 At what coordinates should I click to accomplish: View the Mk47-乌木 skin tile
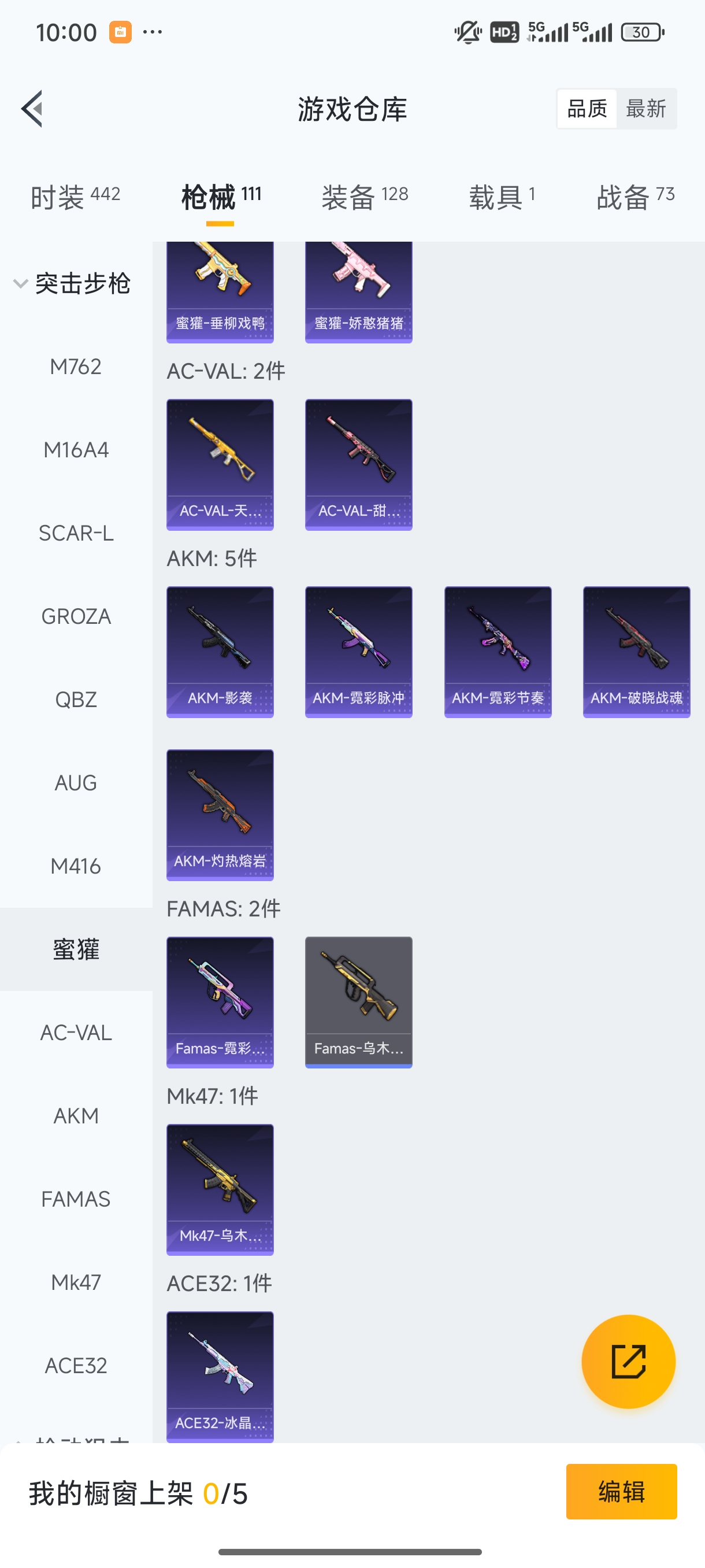(220, 1189)
